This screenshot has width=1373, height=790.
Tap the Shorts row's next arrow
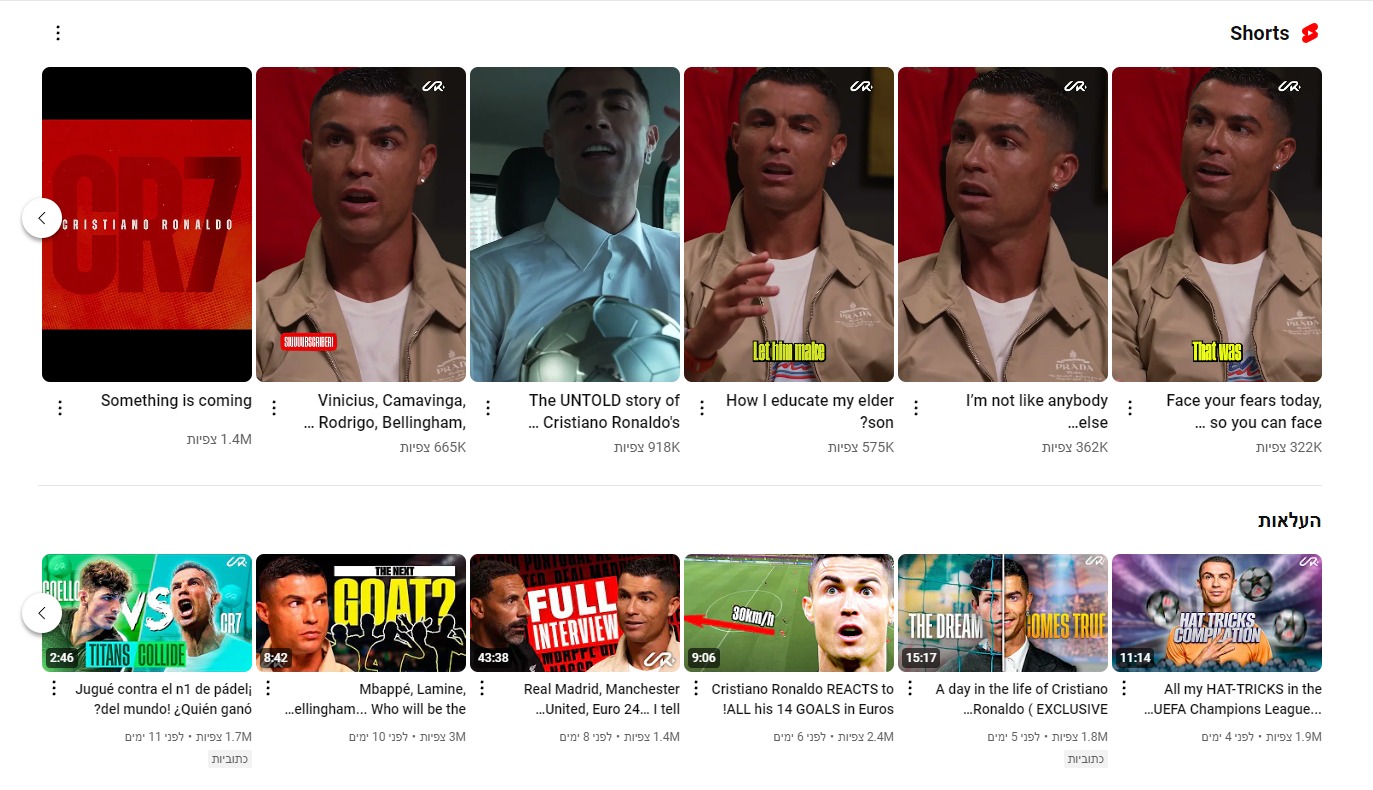42,218
